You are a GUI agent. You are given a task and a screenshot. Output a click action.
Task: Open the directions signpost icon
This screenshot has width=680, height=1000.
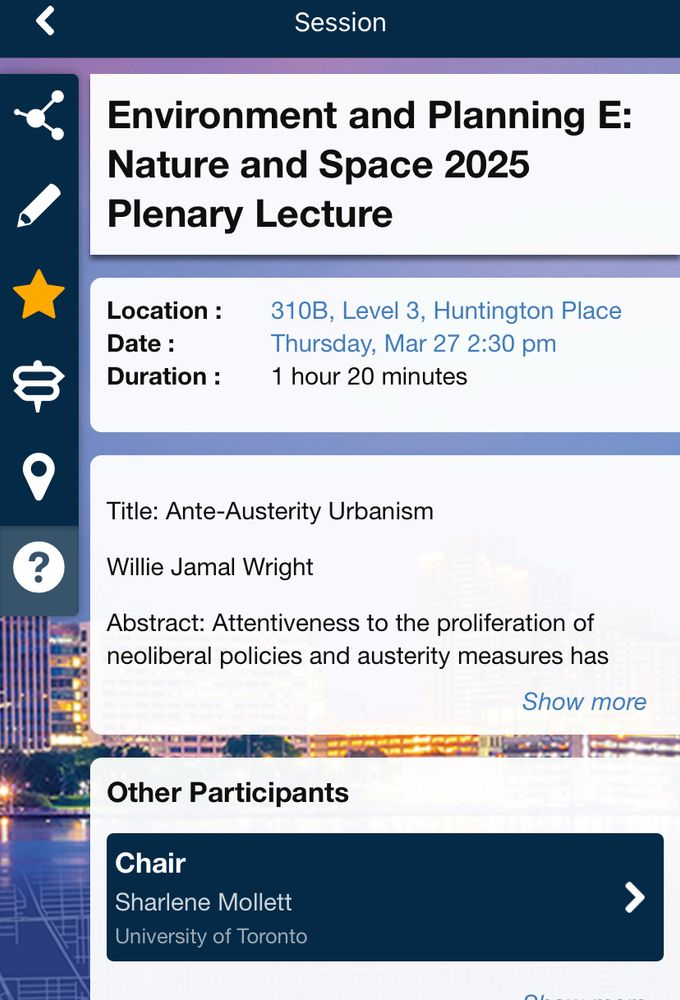pyautogui.click(x=39, y=385)
